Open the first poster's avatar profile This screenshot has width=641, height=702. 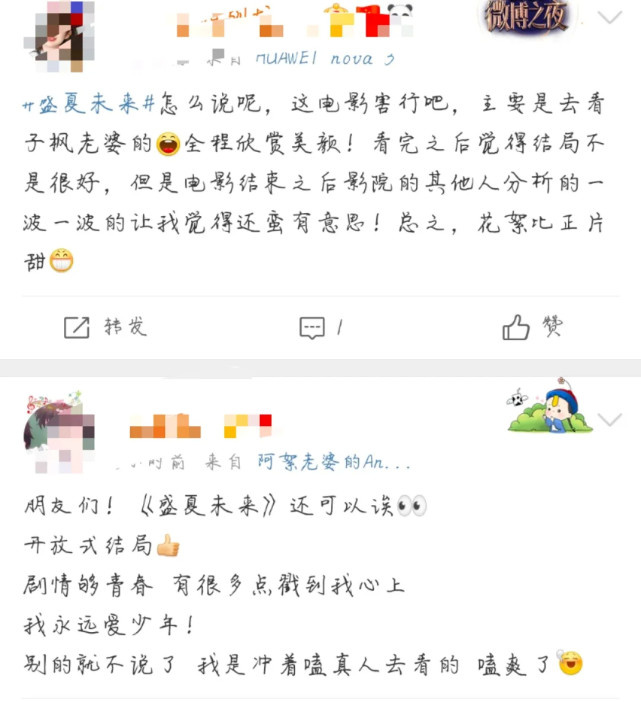point(60,38)
